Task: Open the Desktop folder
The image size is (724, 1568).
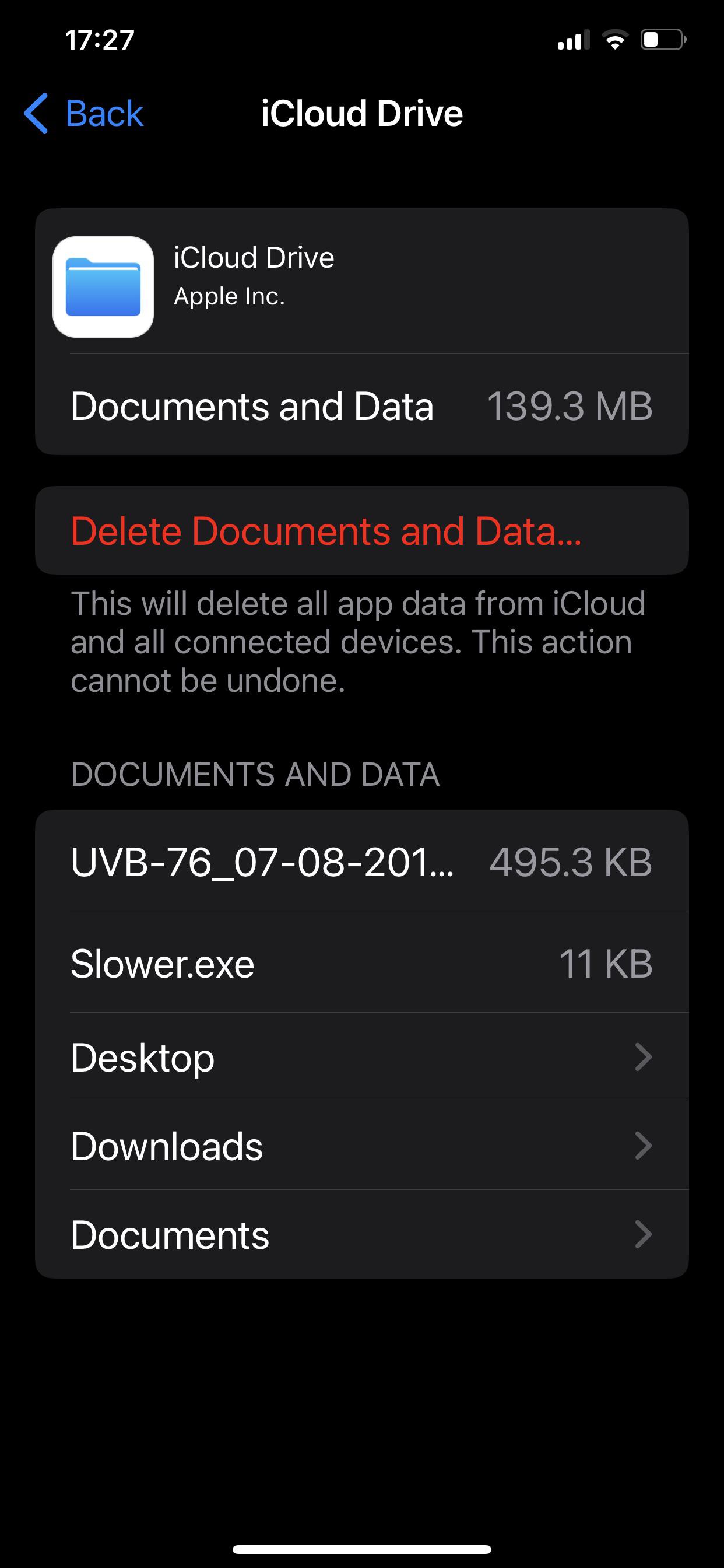Action: [361, 1058]
